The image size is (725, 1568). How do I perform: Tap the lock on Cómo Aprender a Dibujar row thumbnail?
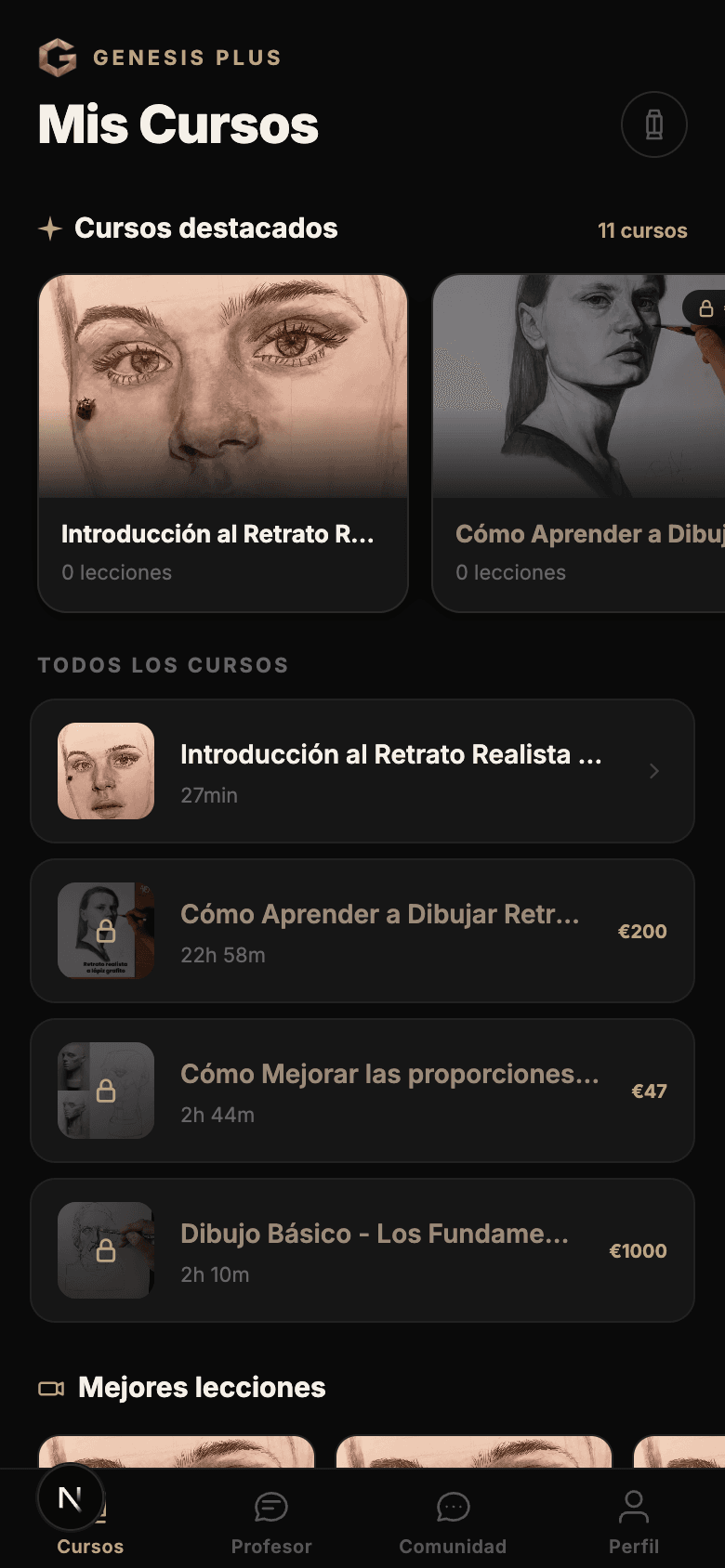pyautogui.click(x=105, y=930)
